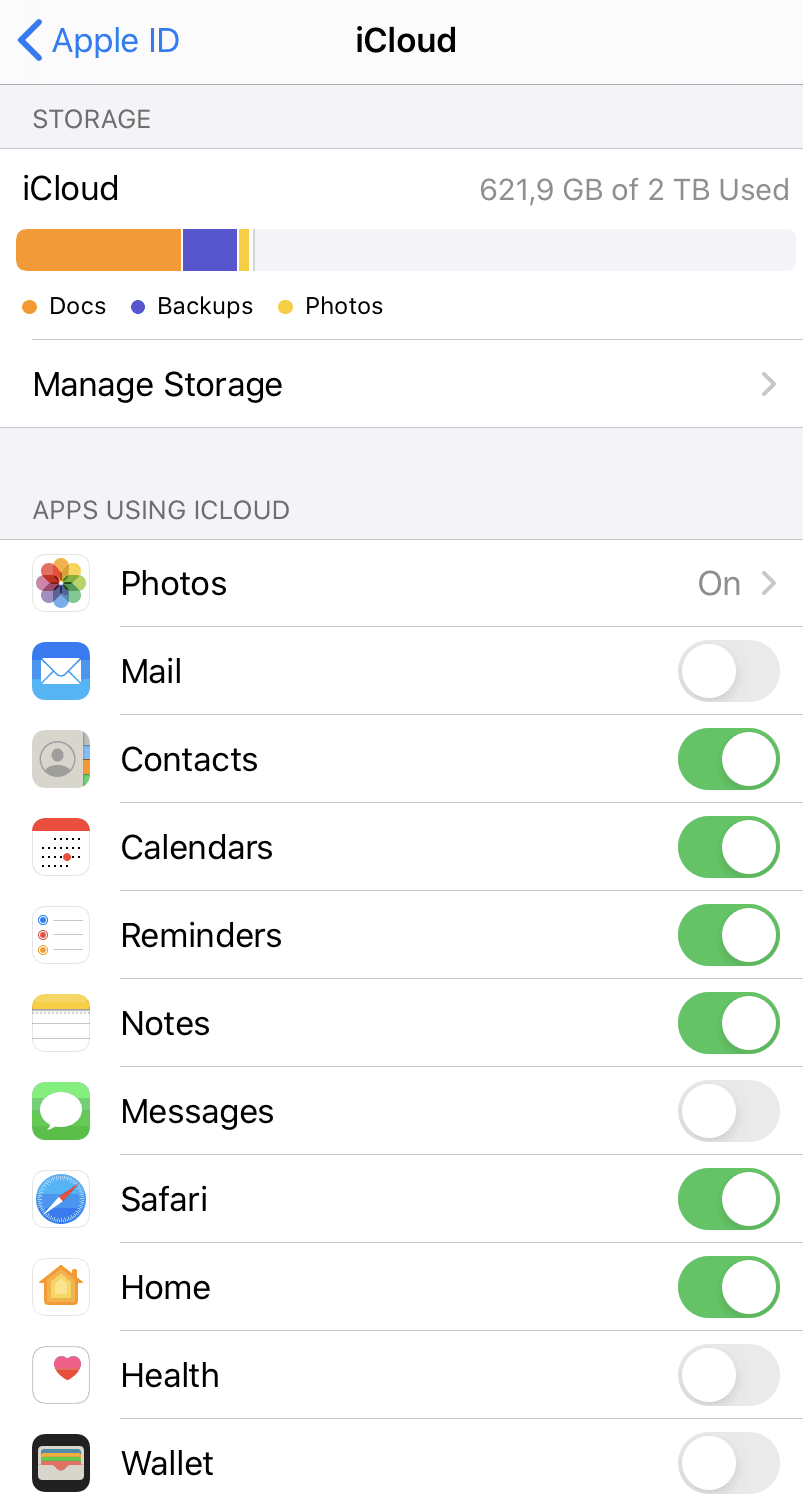The height and width of the screenshot is (1500, 803).
Task: Enable Messages in iCloud
Action: point(728,1111)
